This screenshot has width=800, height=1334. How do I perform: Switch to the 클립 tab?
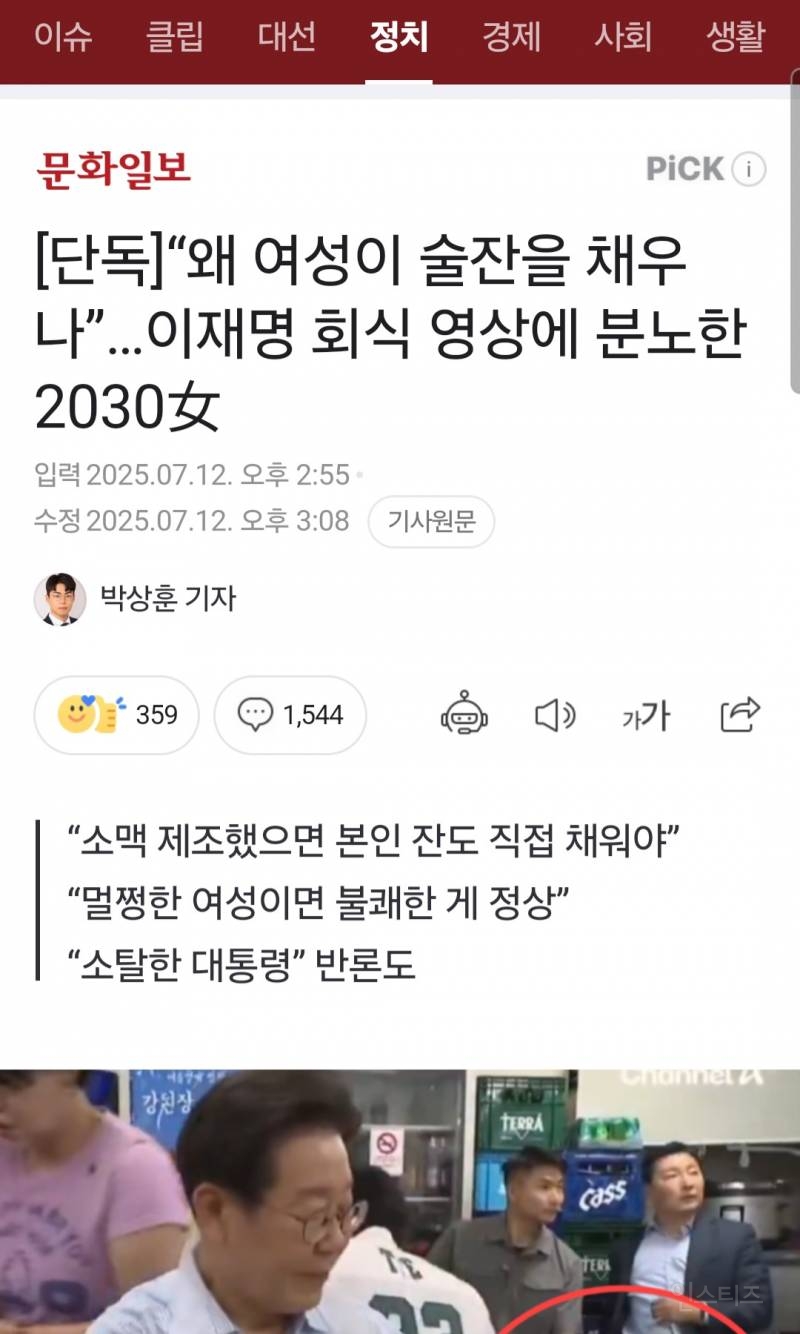click(175, 38)
